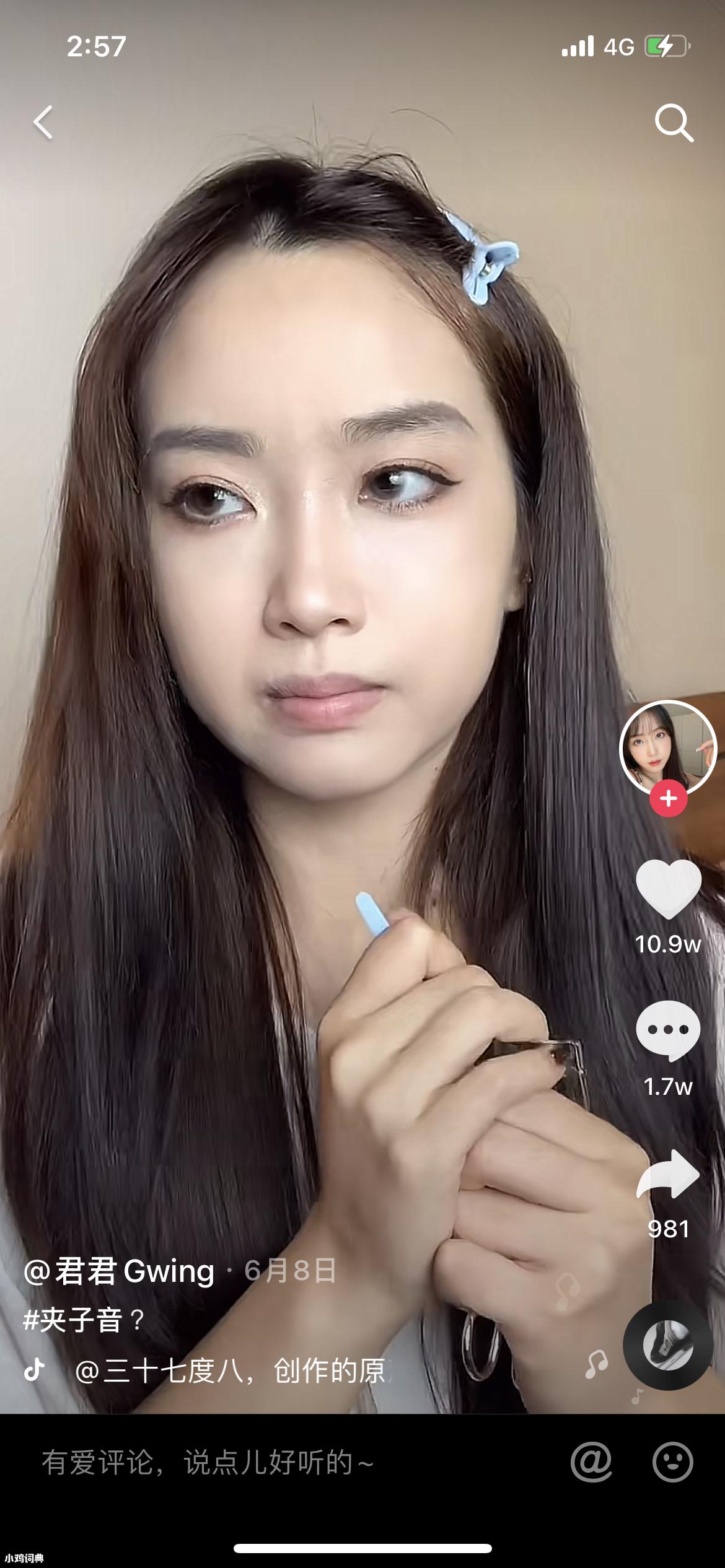Screen dimensions: 725x1568
Task: Open the emoji picker smiley icon
Action: pos(672,1461)
